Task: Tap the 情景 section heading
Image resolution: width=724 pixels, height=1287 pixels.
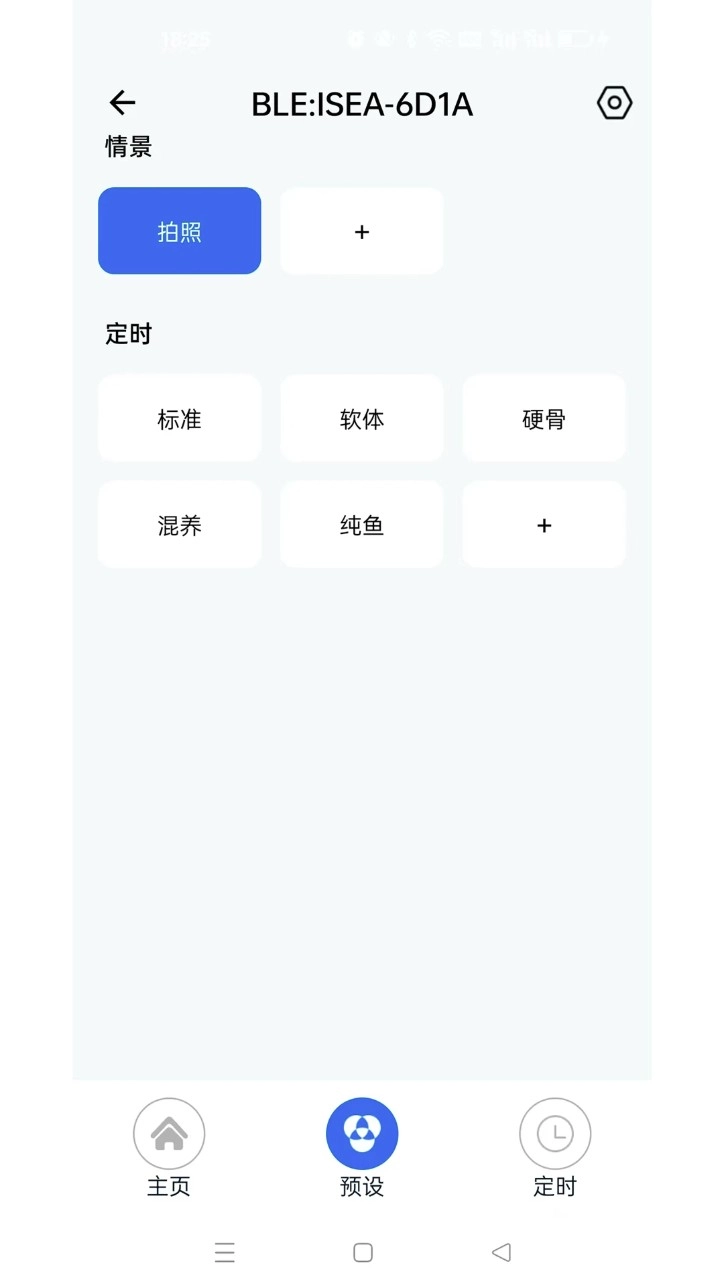Action: pos(128,146)
